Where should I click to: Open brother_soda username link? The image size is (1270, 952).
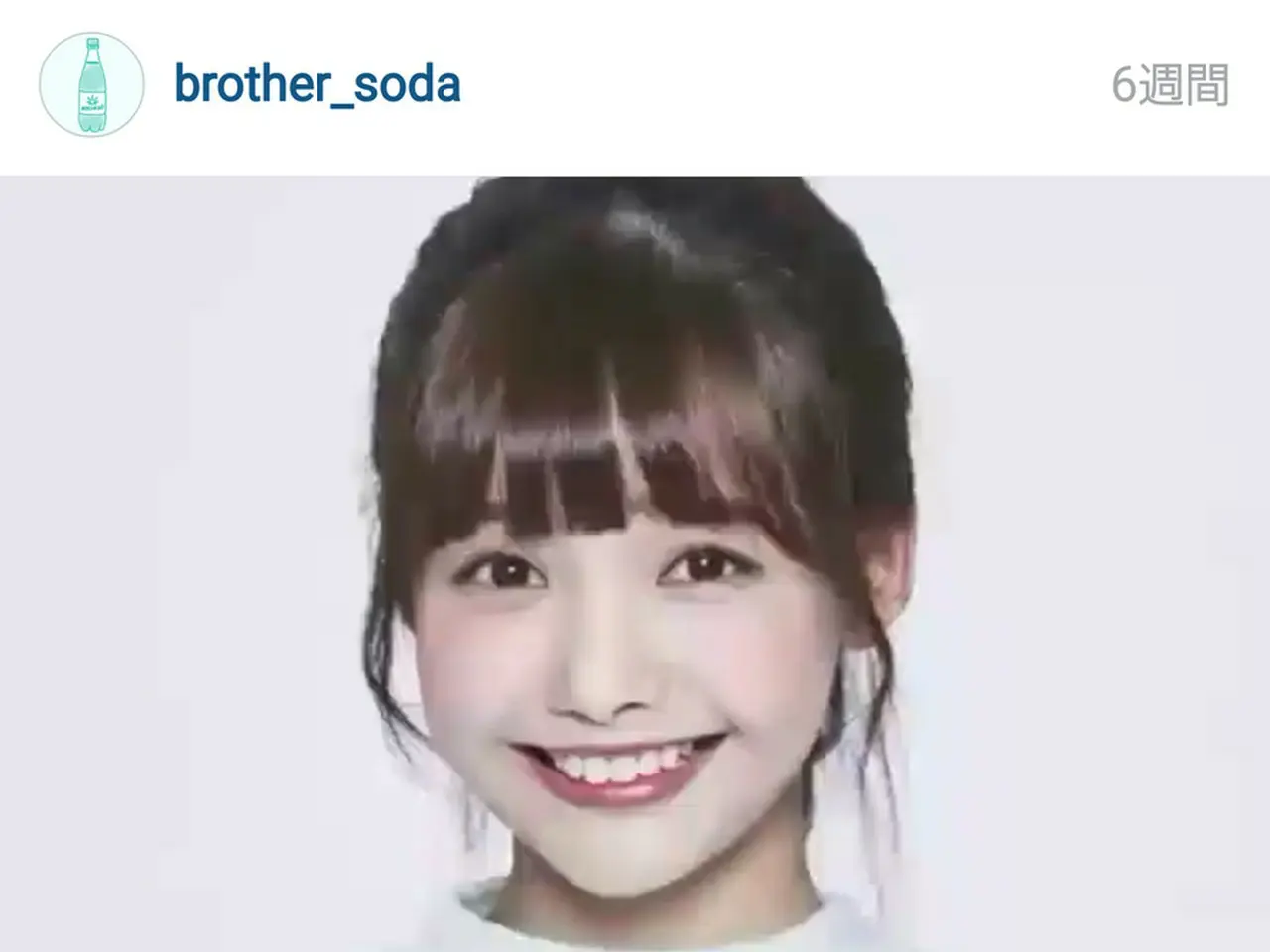(317, 85)
